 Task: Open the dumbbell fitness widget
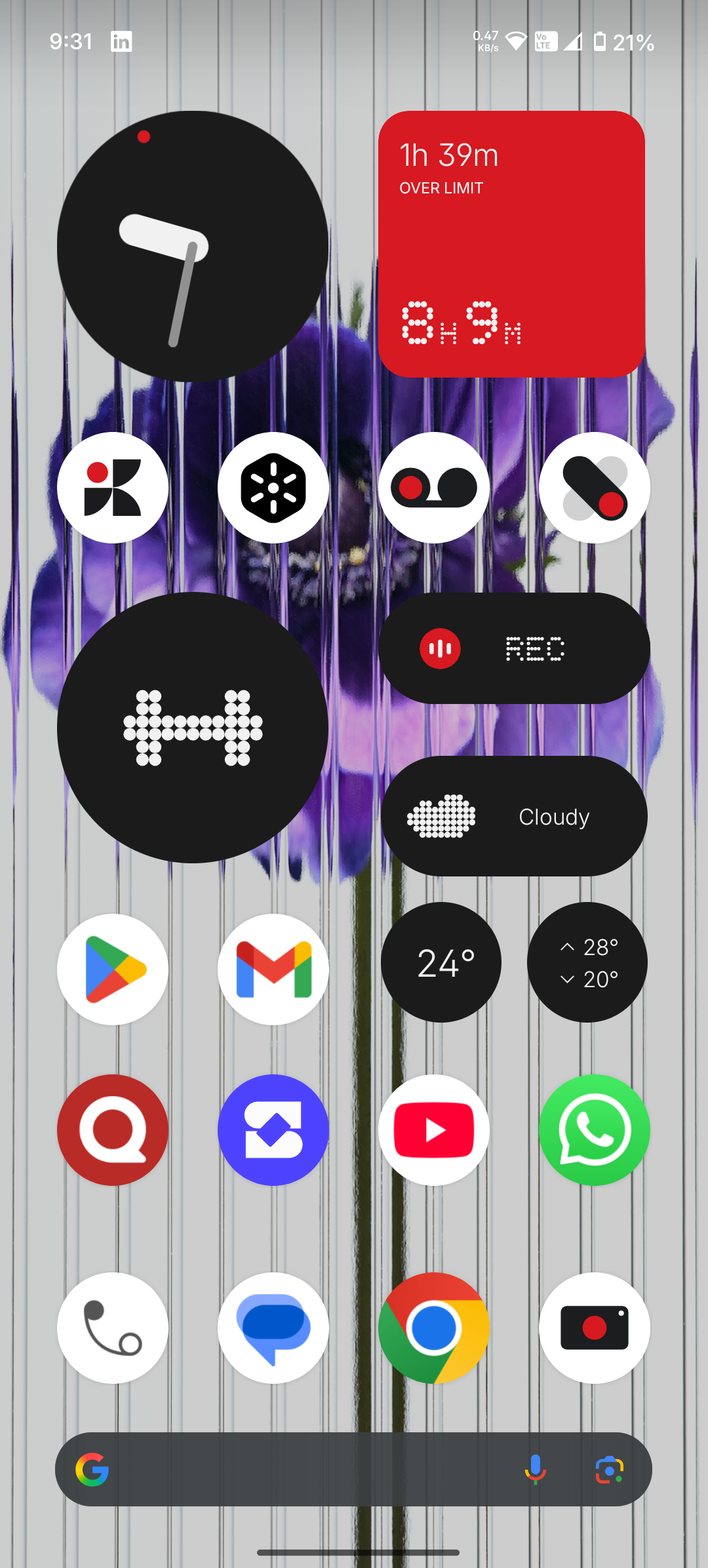click(x=192, y=728)
